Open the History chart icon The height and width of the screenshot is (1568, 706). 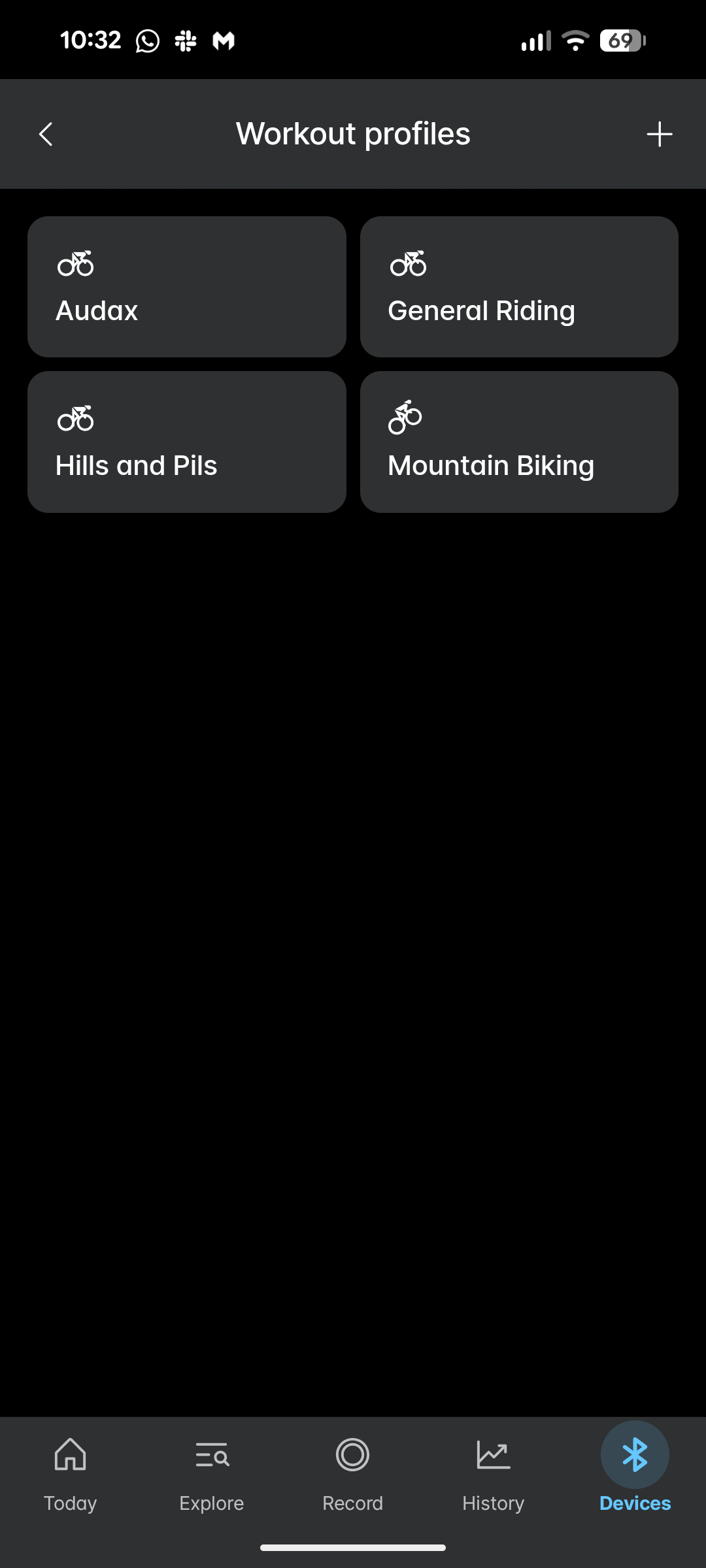pos(494,1456)
